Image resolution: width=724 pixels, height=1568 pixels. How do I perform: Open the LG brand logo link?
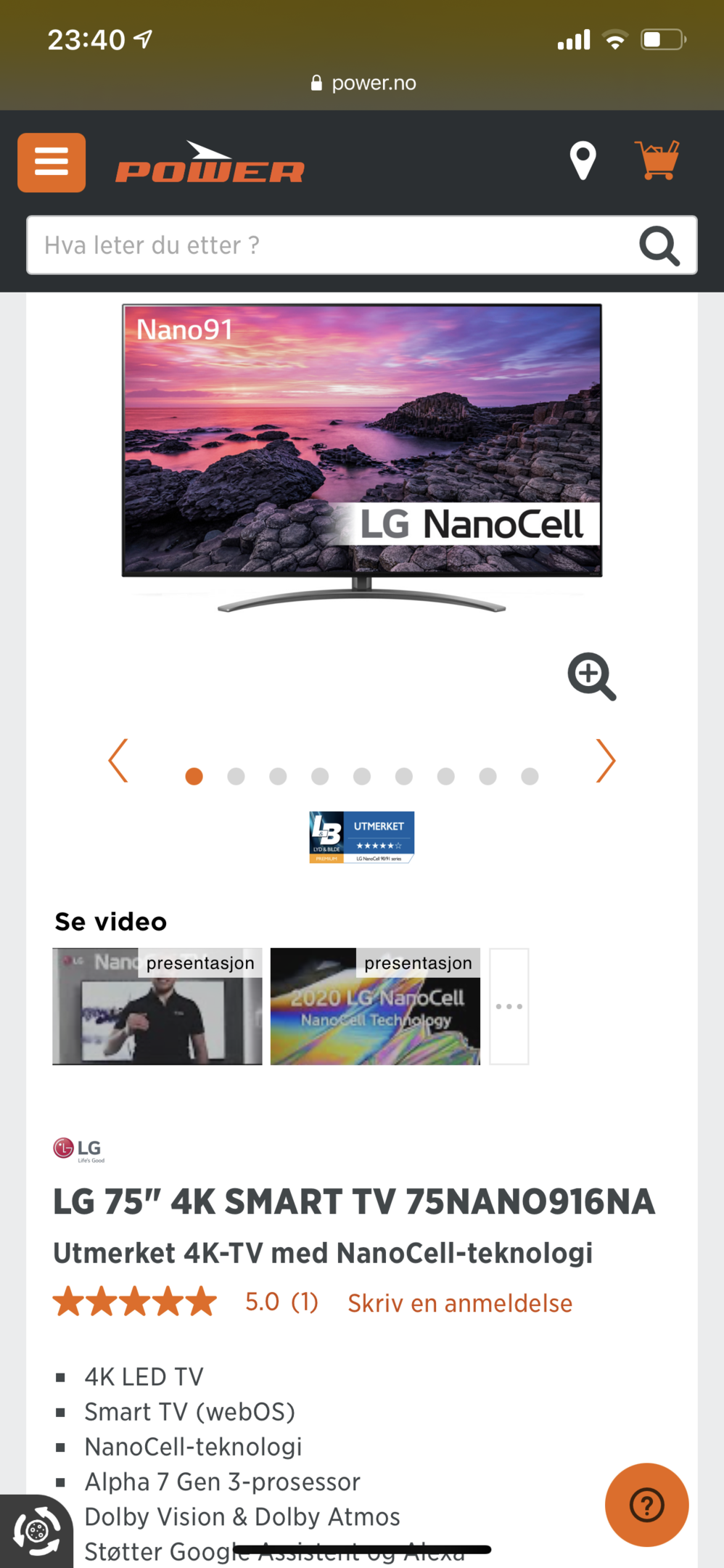(79, 1149)
